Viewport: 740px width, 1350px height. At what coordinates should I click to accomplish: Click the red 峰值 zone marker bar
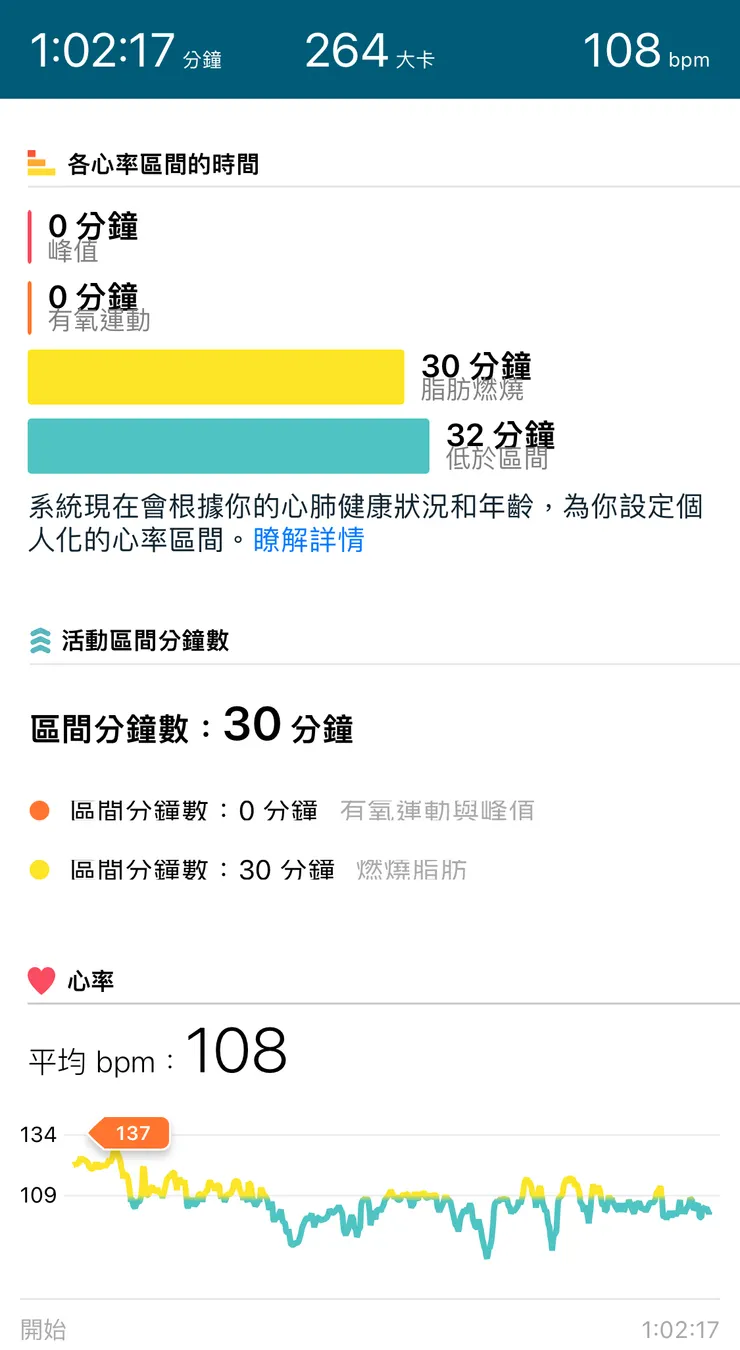pos(31,235)
